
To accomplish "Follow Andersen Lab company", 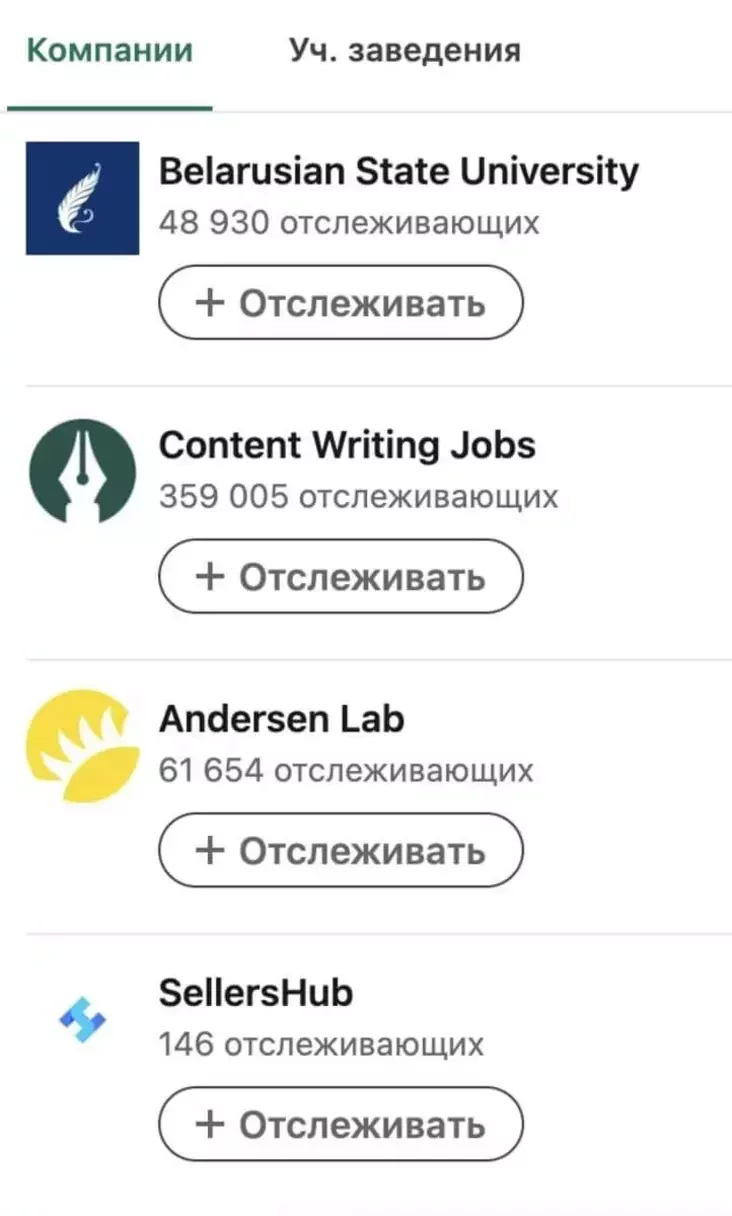I will click(x=341, y=851).
